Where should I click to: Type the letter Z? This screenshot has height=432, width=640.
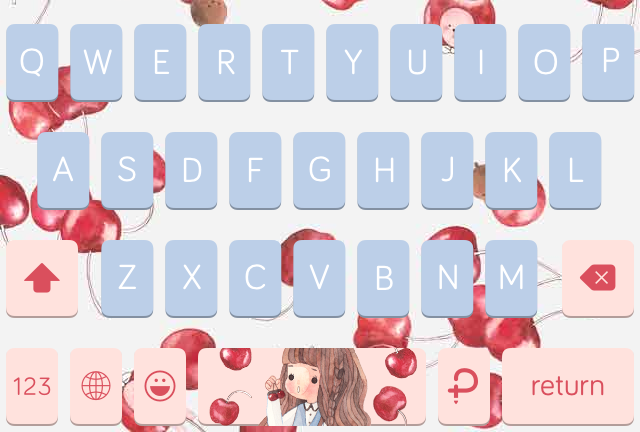click(127, 278)
